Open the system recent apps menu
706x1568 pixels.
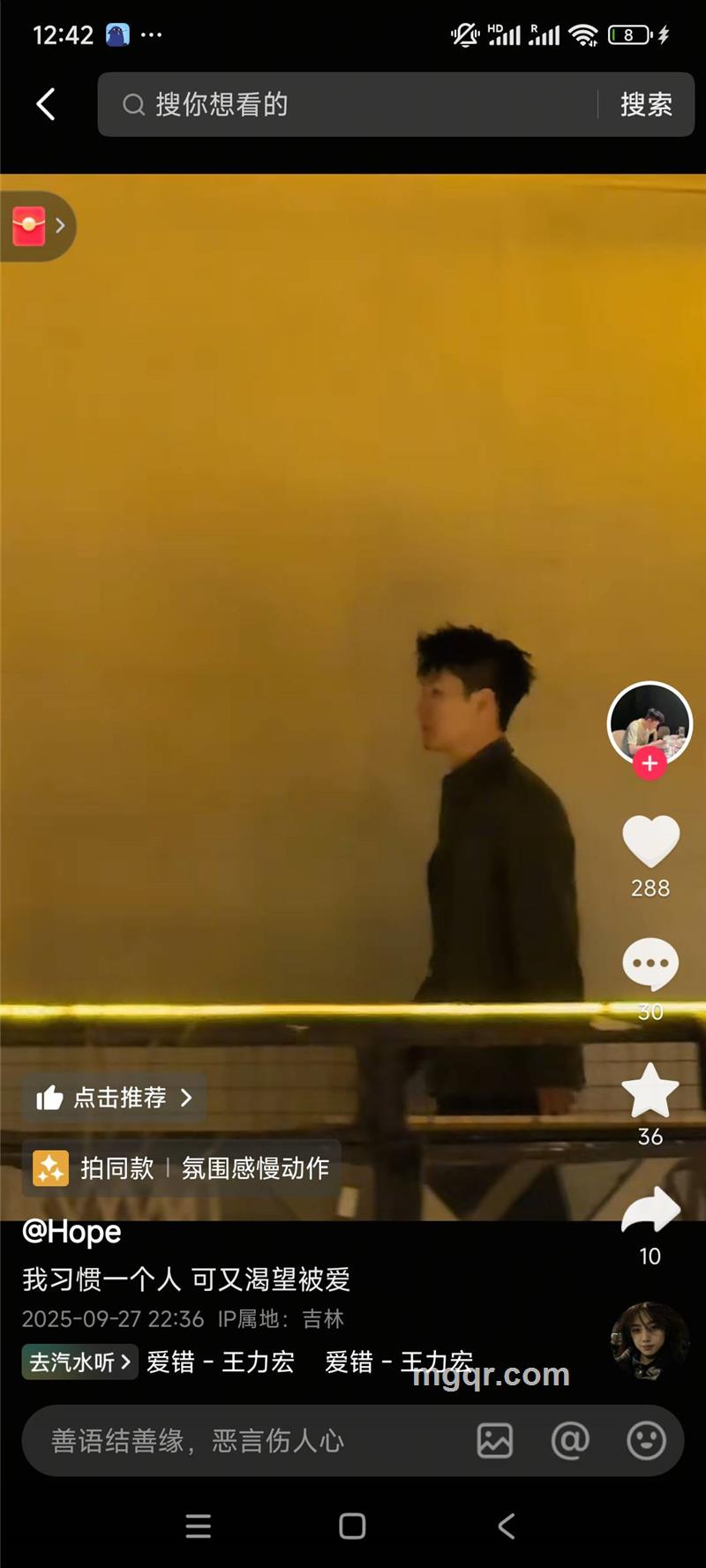(x=199, y=1527)
